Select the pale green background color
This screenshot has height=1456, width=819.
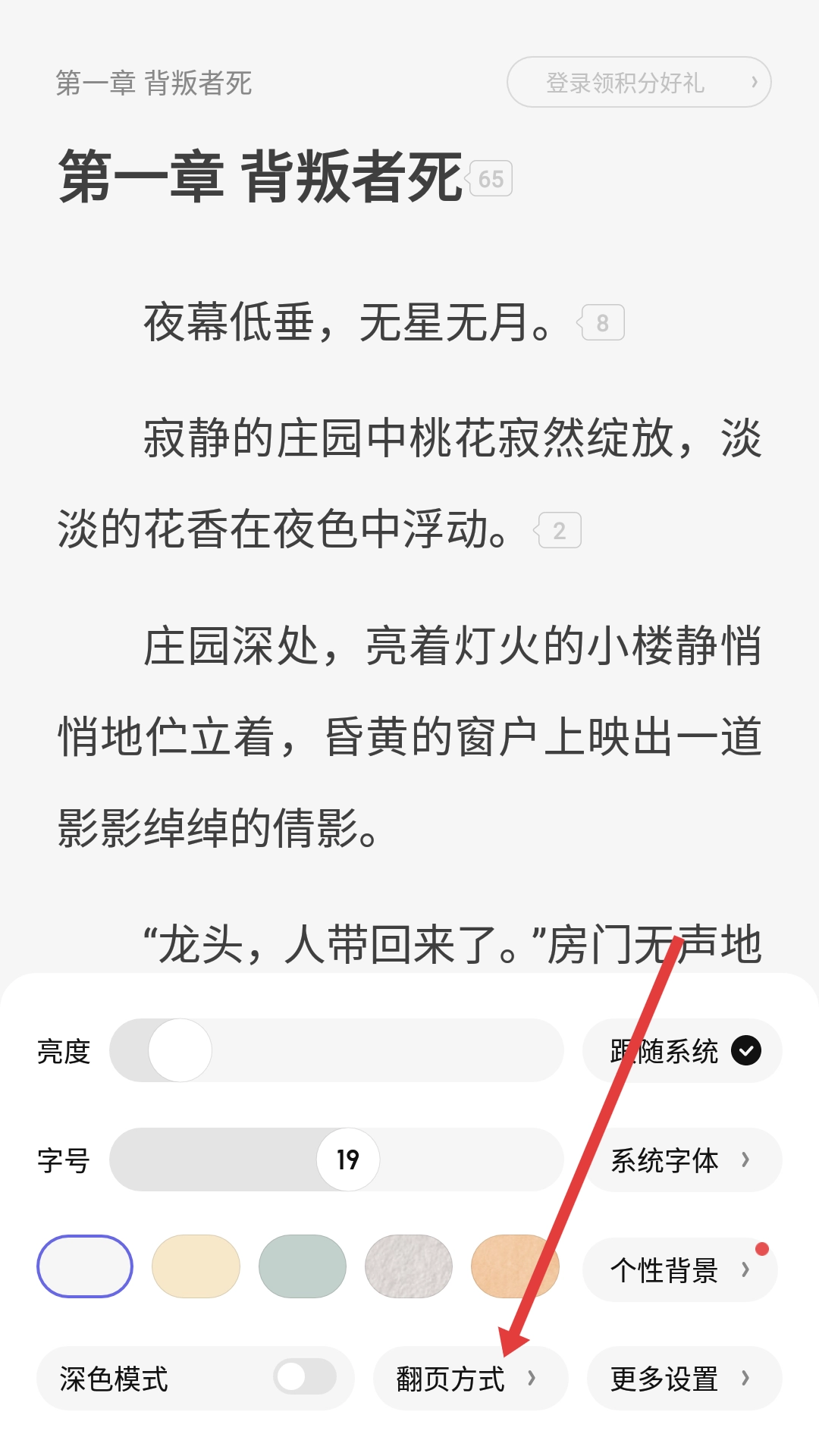[x=302, y=1266]
